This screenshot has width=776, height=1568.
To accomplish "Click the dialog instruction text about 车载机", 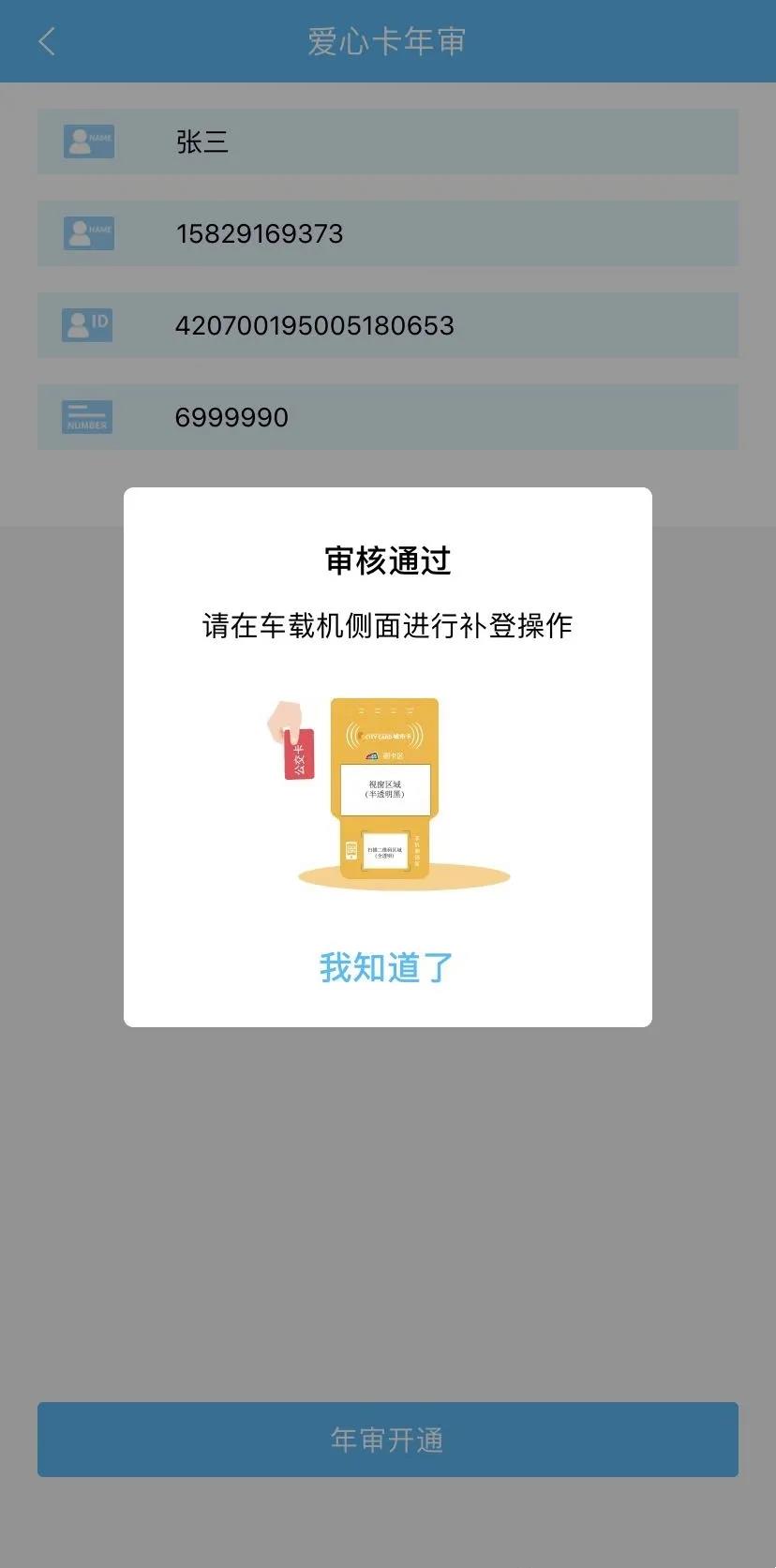I will click(x=388, y=623).
